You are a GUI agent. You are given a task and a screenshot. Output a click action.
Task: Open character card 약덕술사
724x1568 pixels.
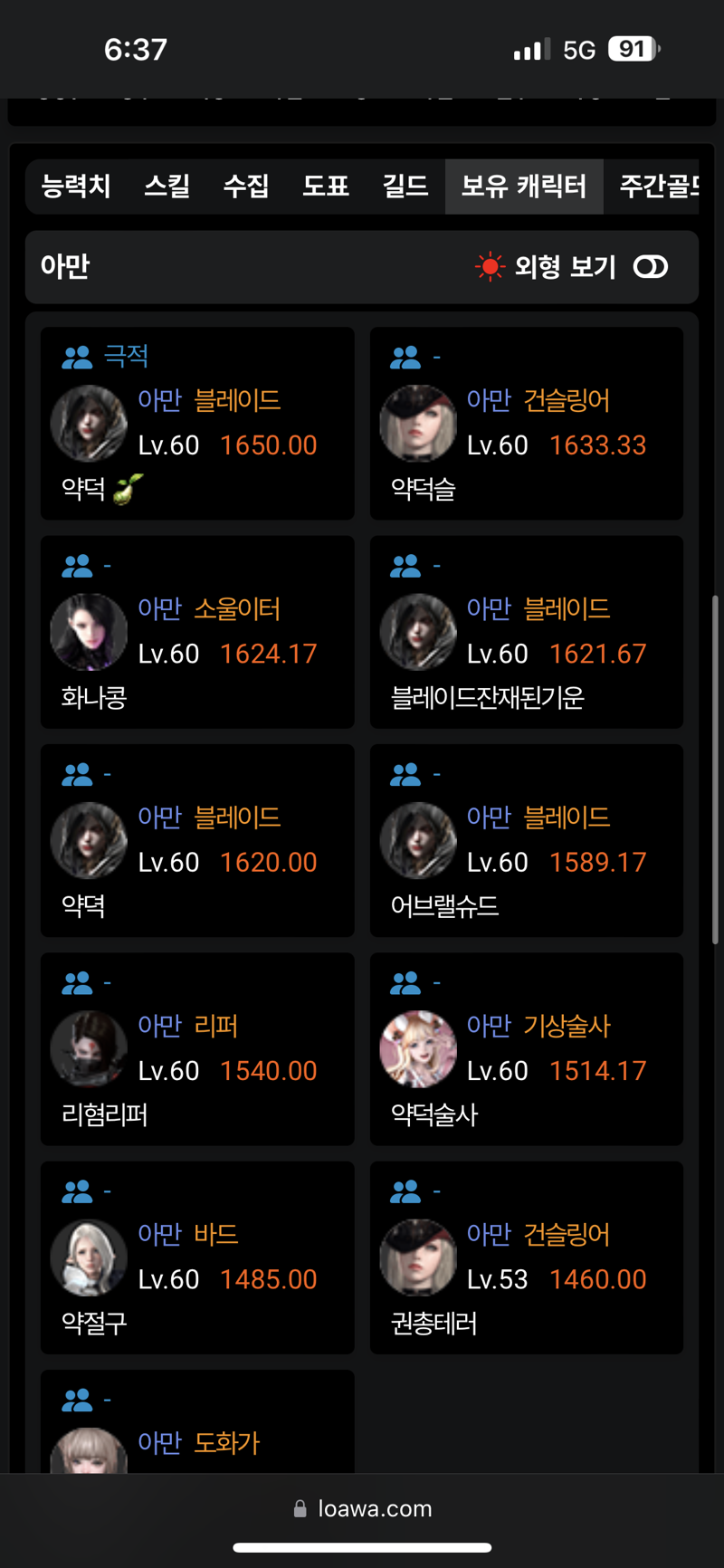526,1048
